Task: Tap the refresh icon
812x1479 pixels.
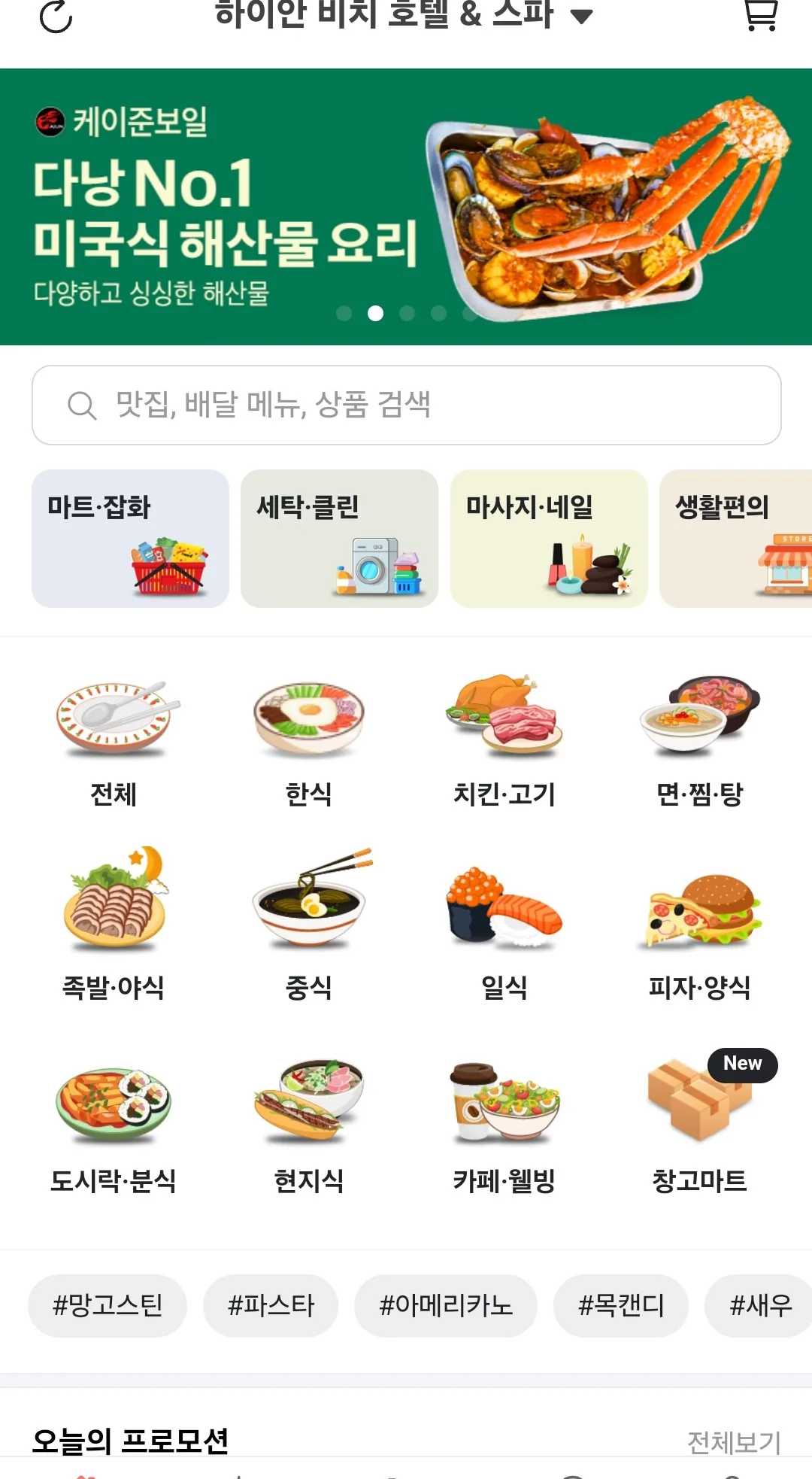Action: [x=56, y=15]
